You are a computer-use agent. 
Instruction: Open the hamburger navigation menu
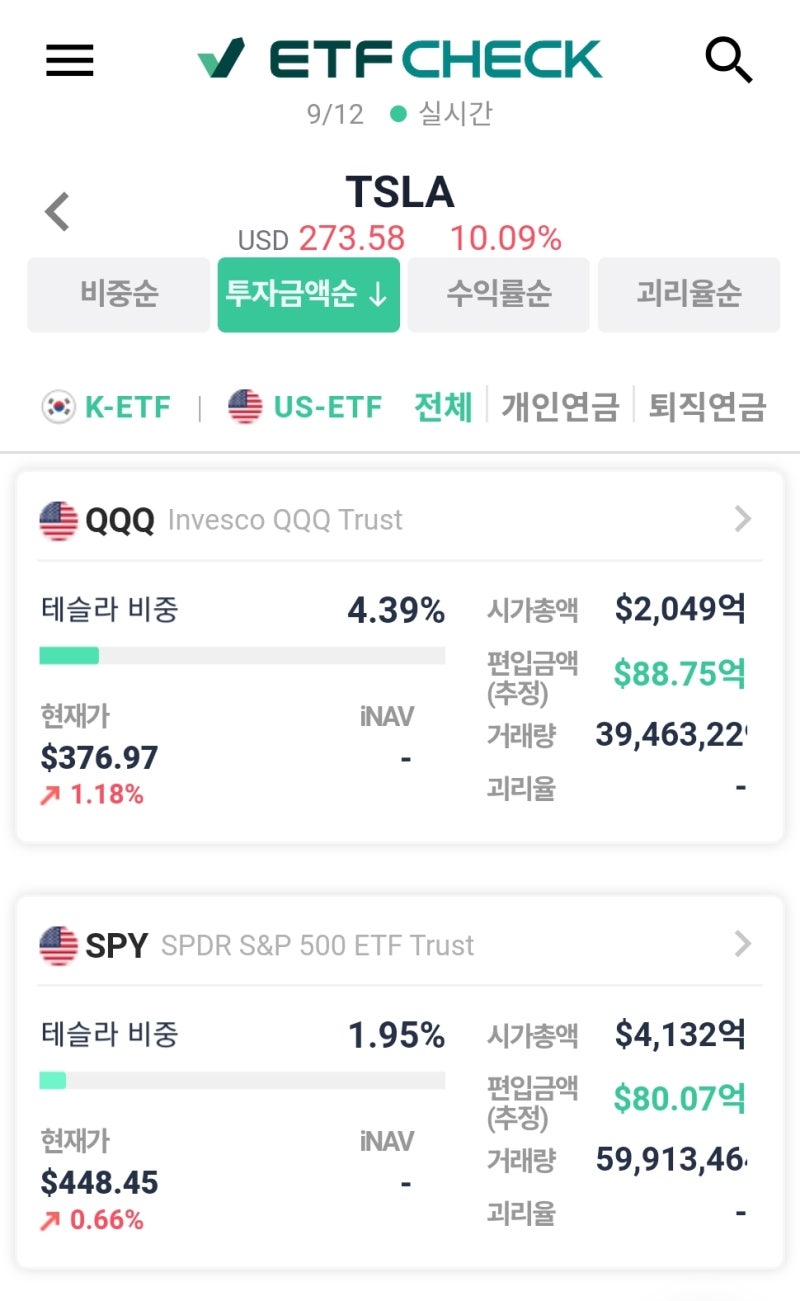(68, 61)
